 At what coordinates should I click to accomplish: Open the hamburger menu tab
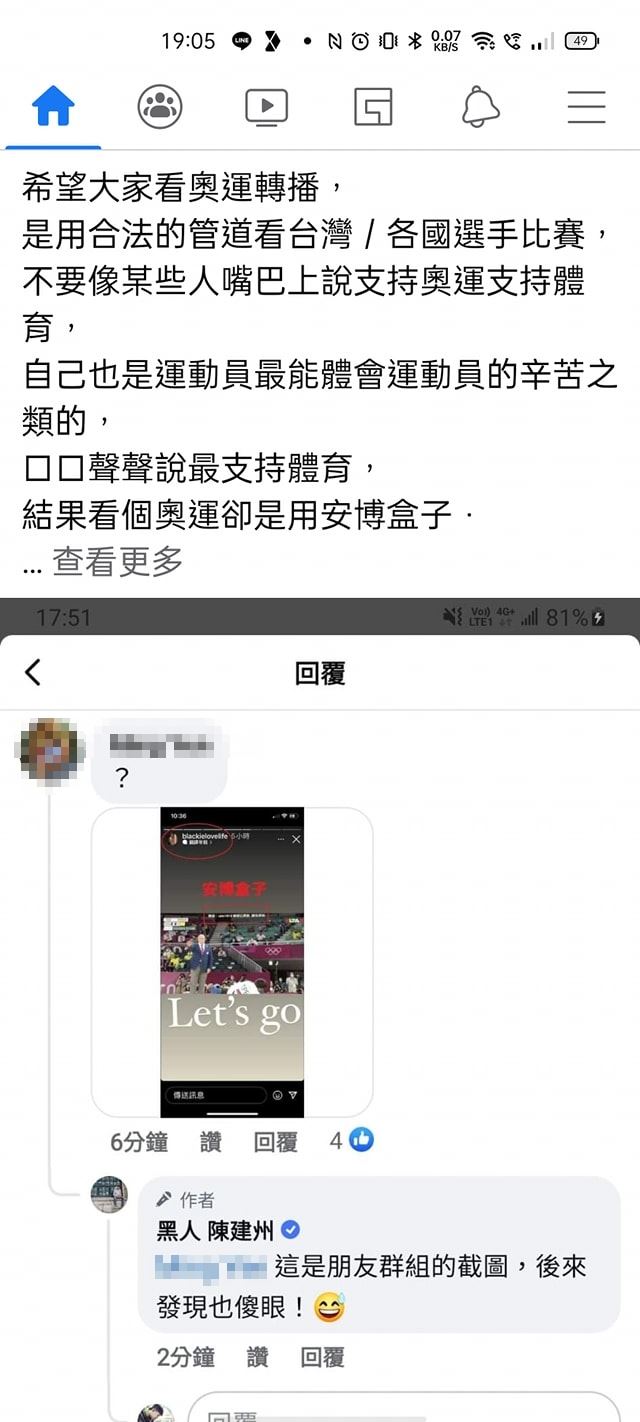[x=586, y=107]
